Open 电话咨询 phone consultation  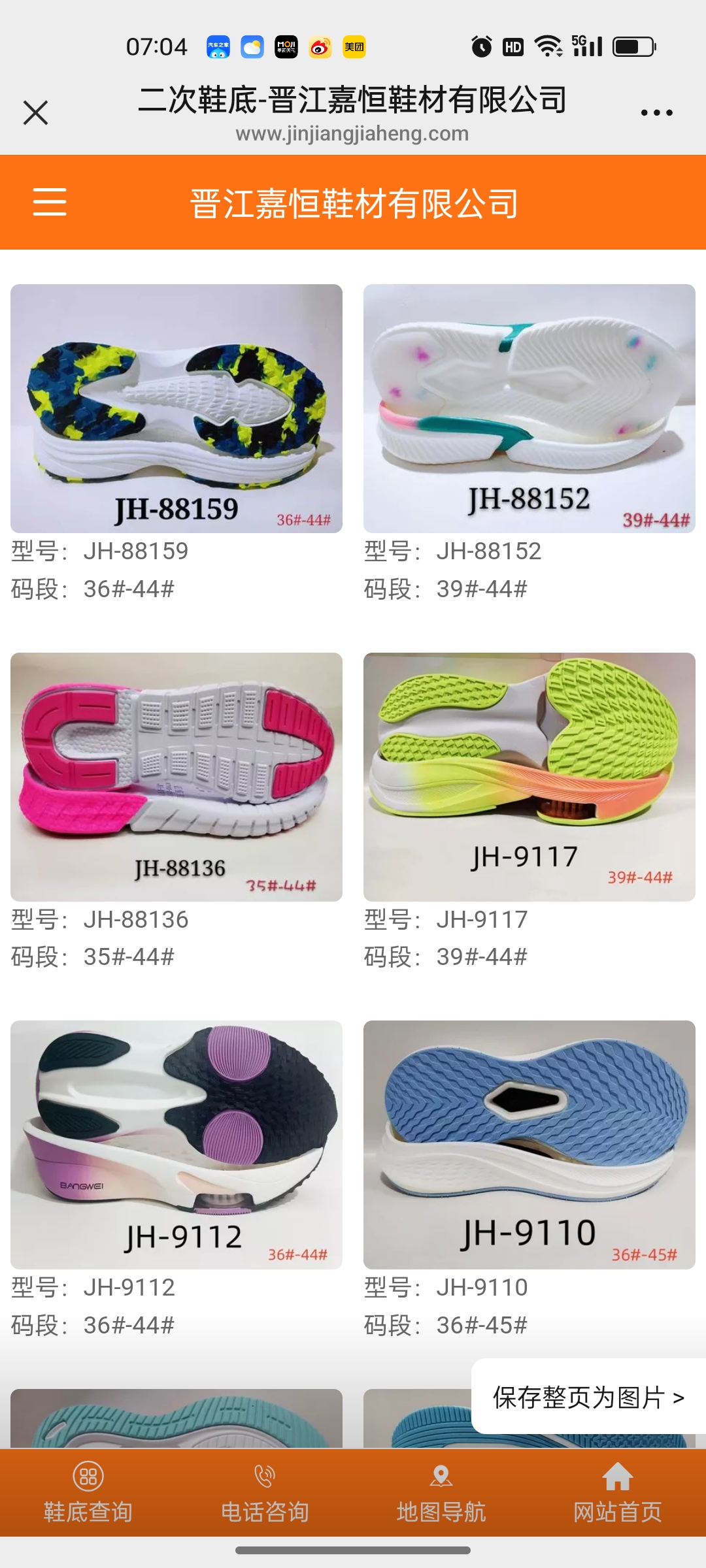(x=265, y=1494)
